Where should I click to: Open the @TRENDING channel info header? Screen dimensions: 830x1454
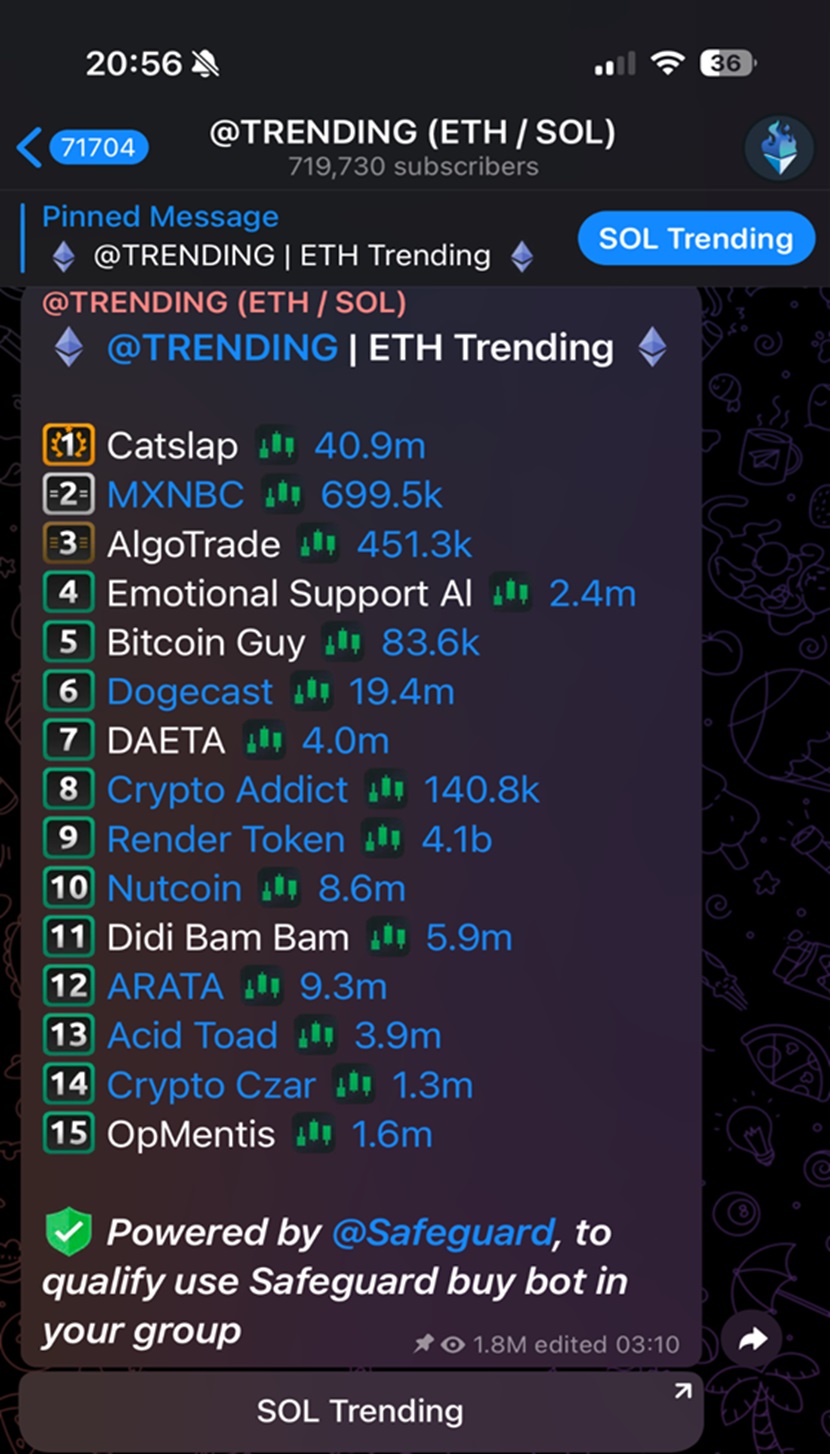pos(412,148)
